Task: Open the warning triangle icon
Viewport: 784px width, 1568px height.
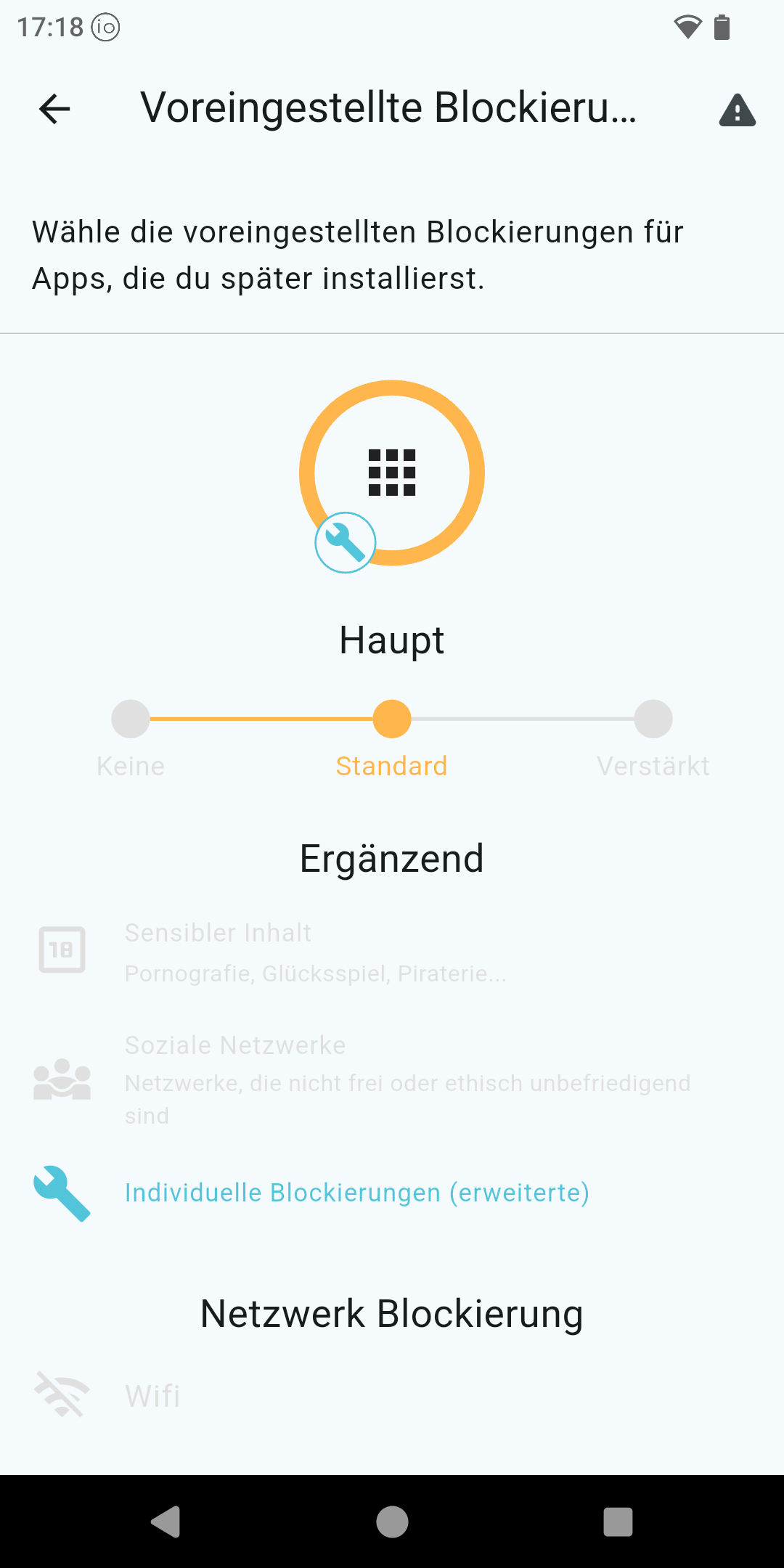Action: click(x=738, y=110)
